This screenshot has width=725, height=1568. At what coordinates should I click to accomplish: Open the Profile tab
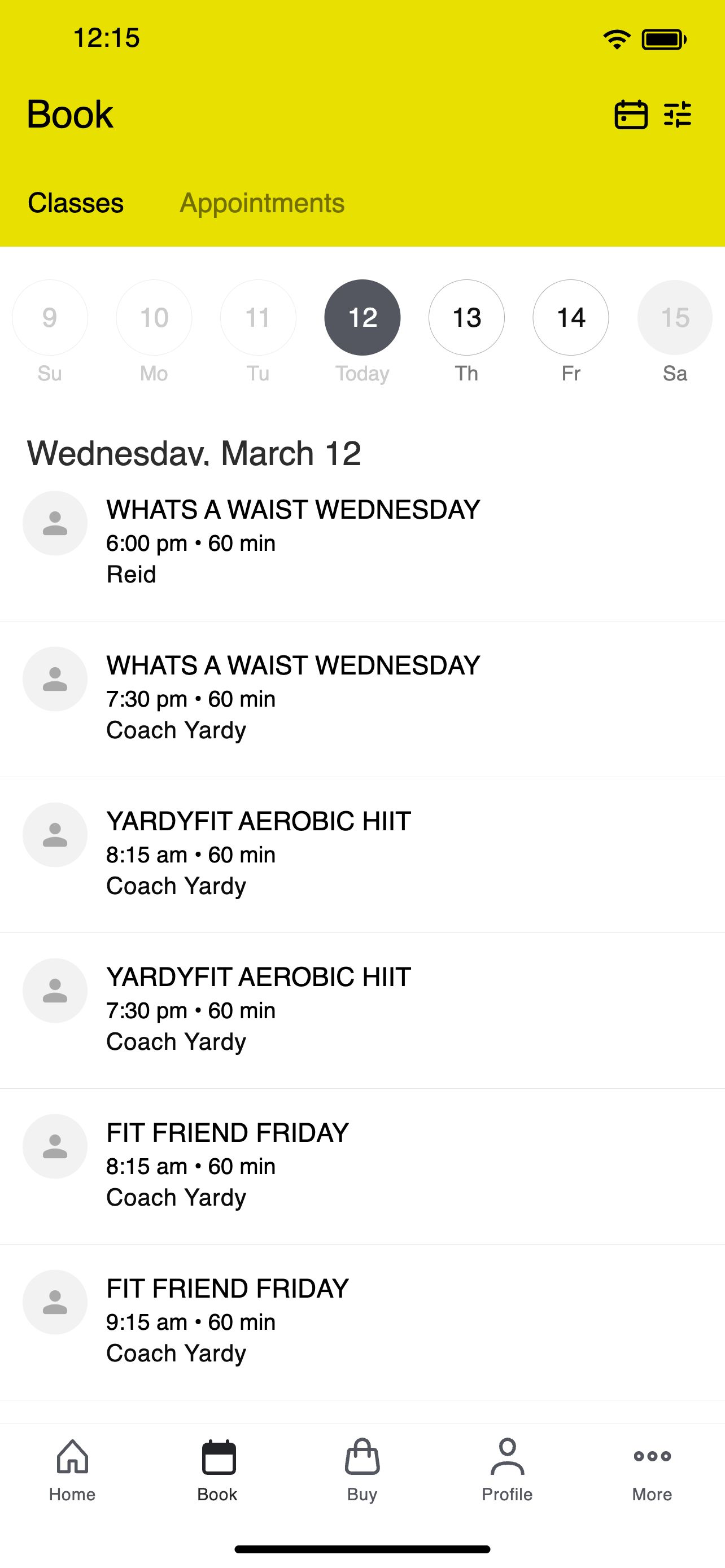507,1469
